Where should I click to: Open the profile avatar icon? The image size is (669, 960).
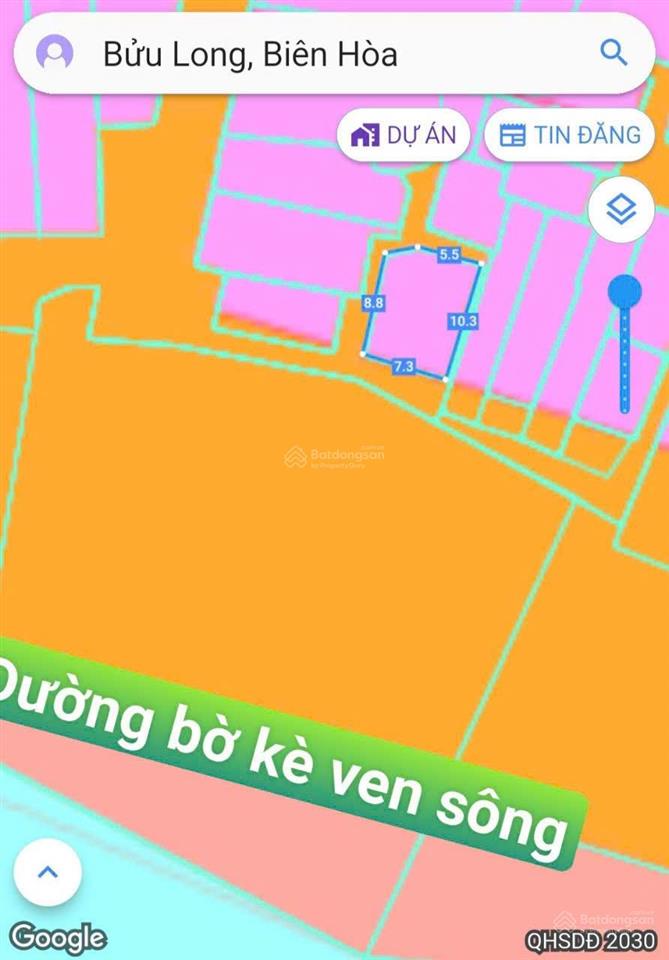[55, 52]
